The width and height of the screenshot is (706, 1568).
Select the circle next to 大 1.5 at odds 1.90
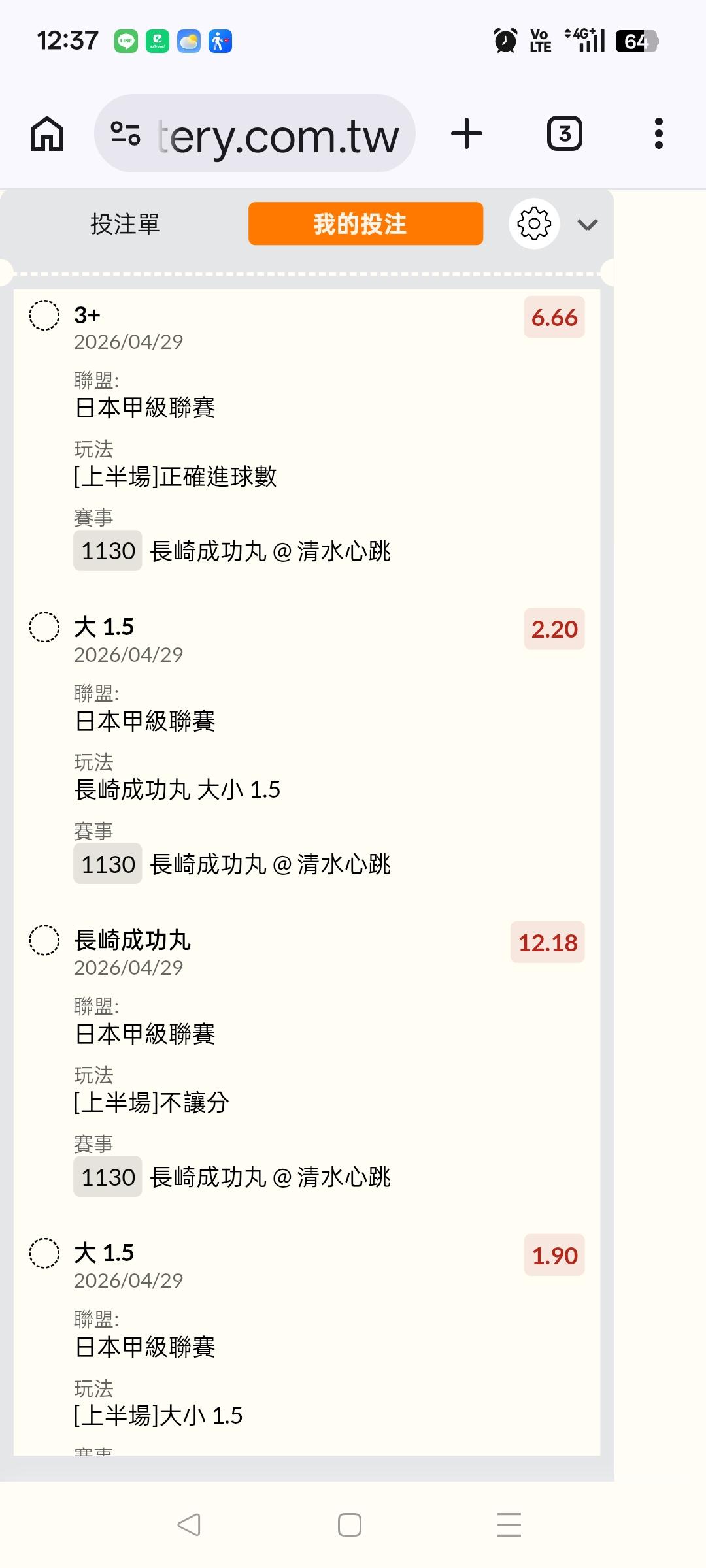click(44, 1253)
